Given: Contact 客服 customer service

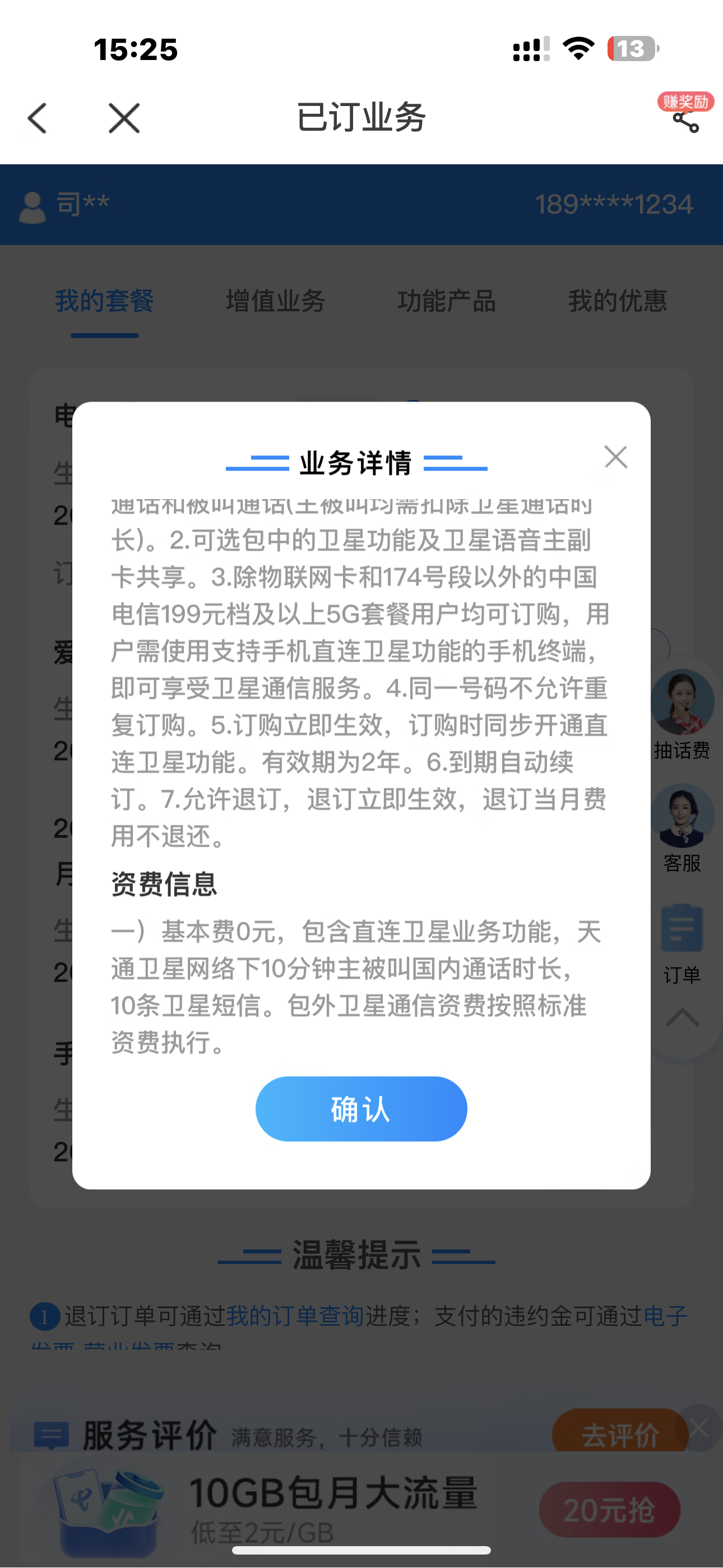Looking at the screenshot, I should pos(682,828).
